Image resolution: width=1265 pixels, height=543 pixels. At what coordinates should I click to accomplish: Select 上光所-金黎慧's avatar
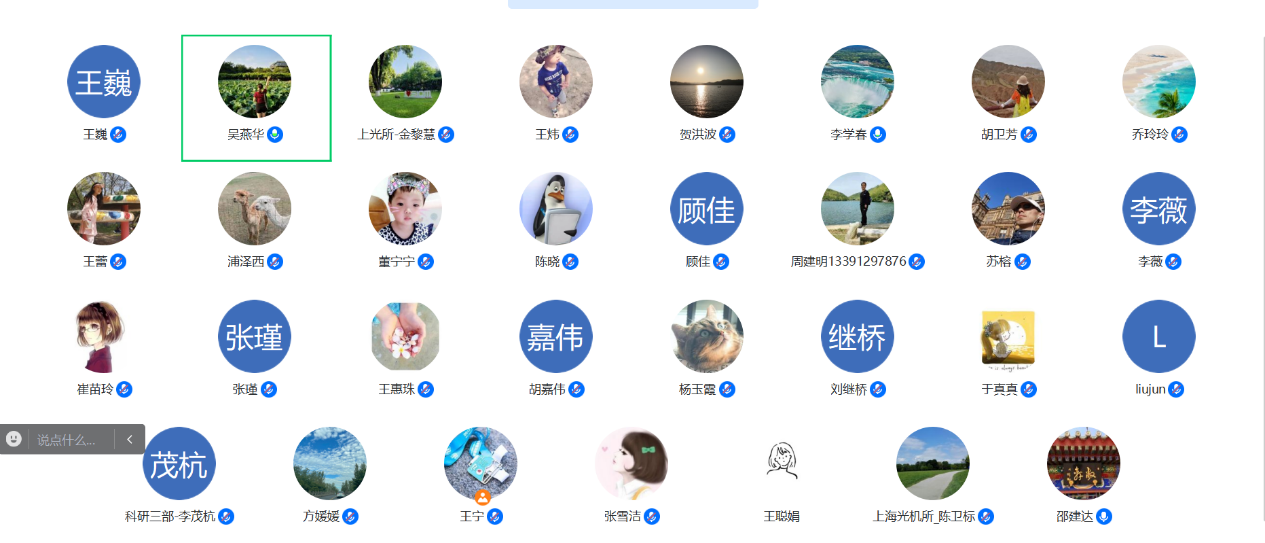(x=405, y=82)
